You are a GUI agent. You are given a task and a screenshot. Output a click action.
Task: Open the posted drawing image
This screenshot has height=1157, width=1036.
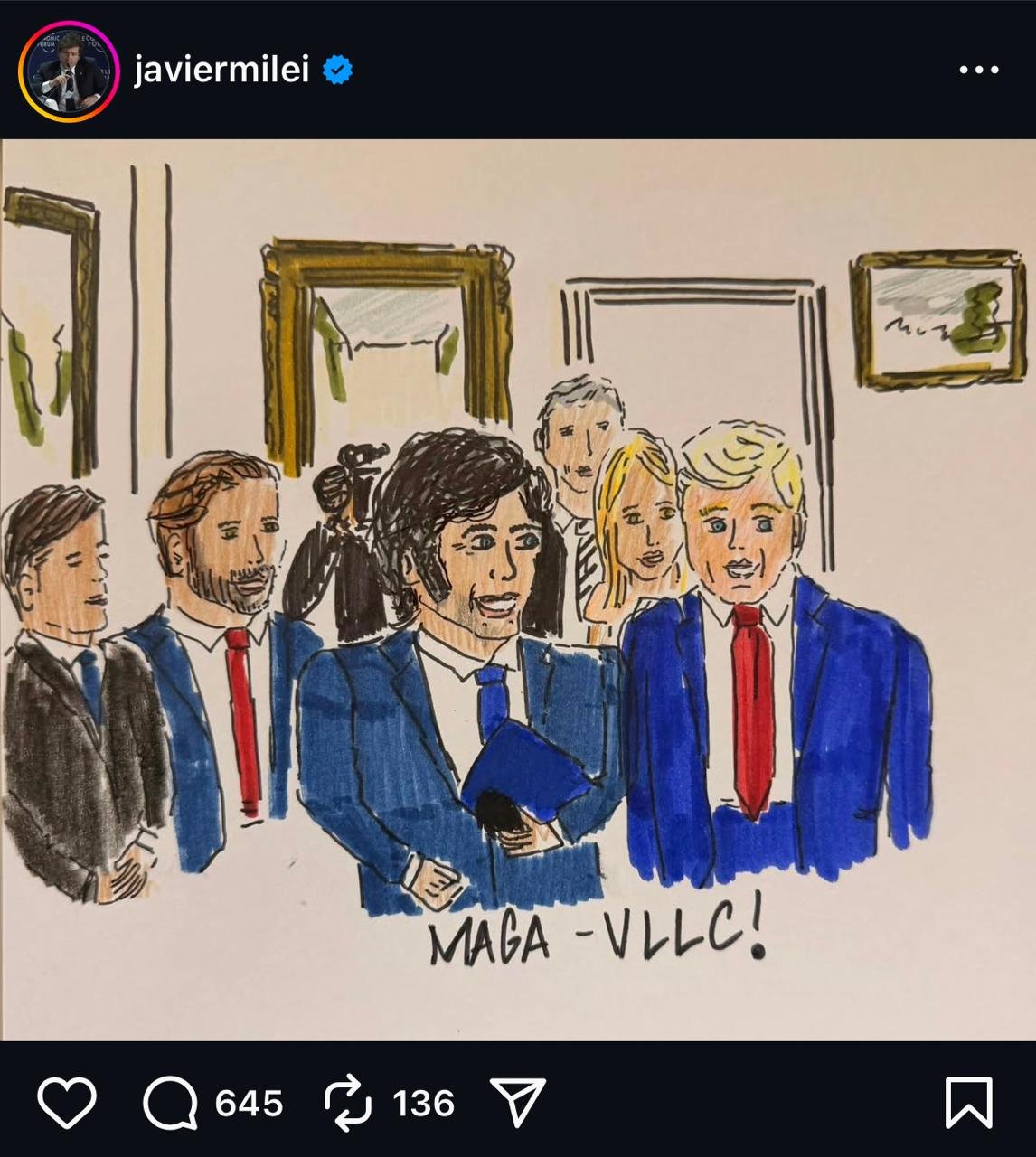pos(518,589)
